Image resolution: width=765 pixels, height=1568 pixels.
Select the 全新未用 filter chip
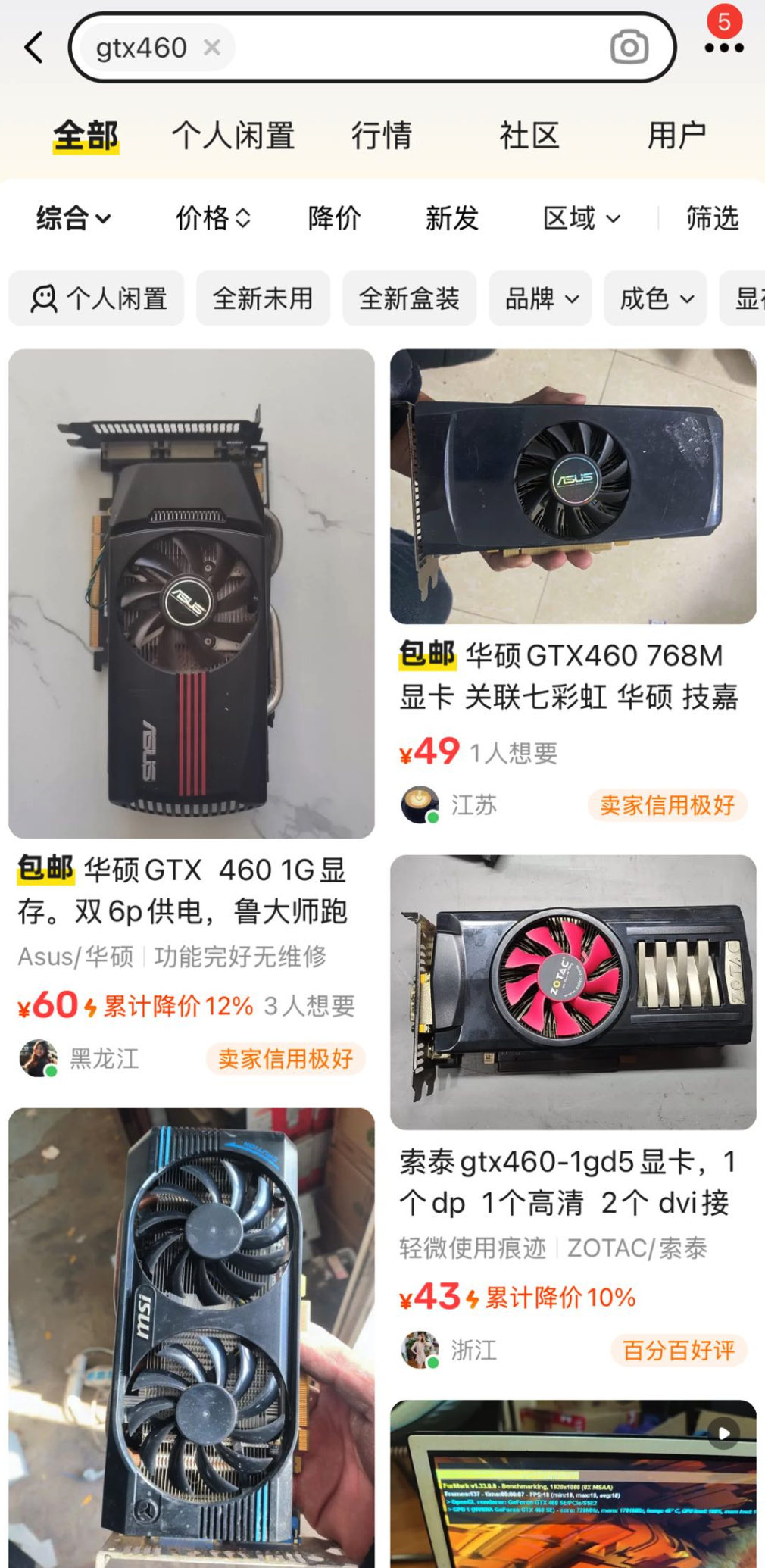263,298
